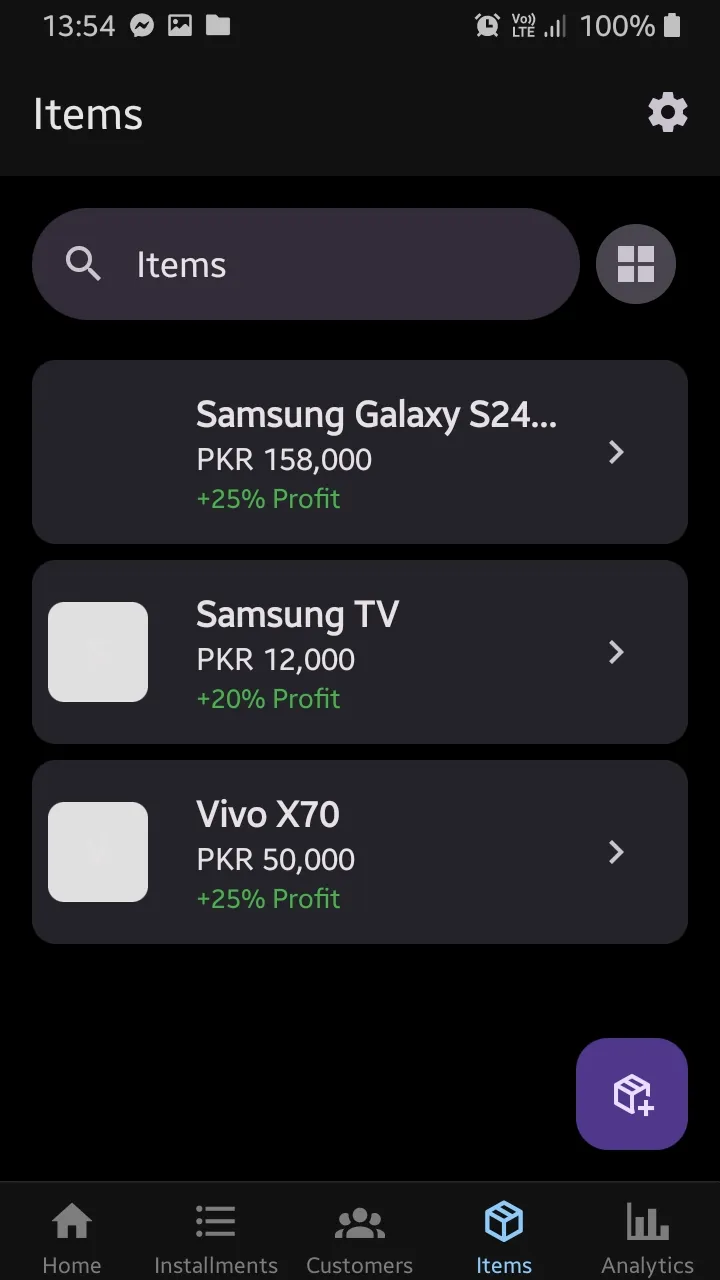Open the Messenger icon in status bar
The width and height of the screenshot is (720, 1280).
(x=140, y=25)
